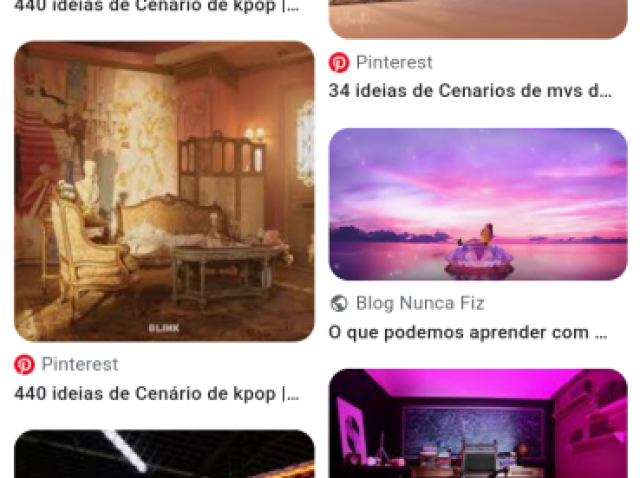Screen dimensions: 640x478
Task: Open the '34 ideias de Cenarios de mvs' result
Action: pyautogui.click(x=469, y=90)
